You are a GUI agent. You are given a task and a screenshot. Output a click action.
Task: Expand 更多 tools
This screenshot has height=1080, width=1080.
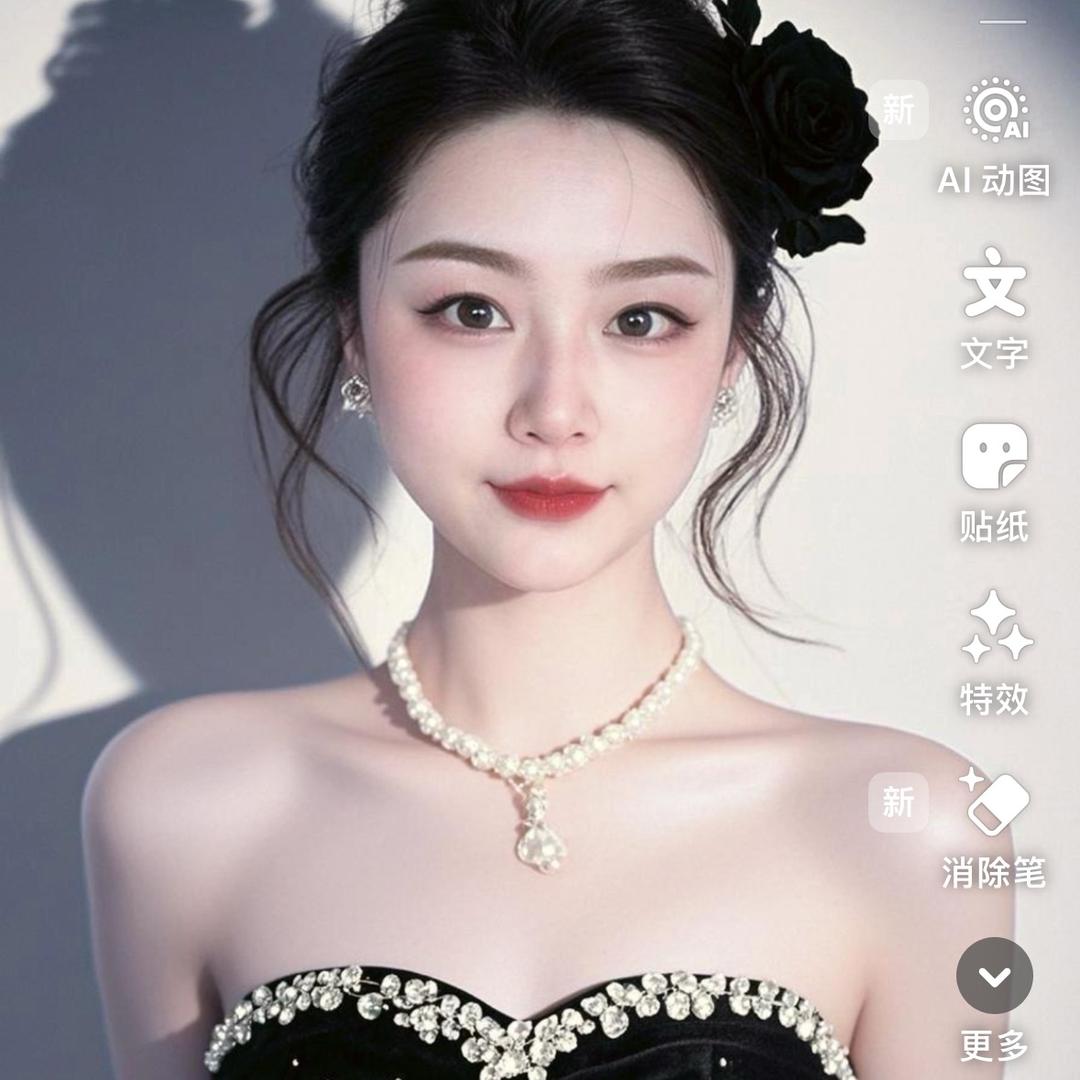994,976
